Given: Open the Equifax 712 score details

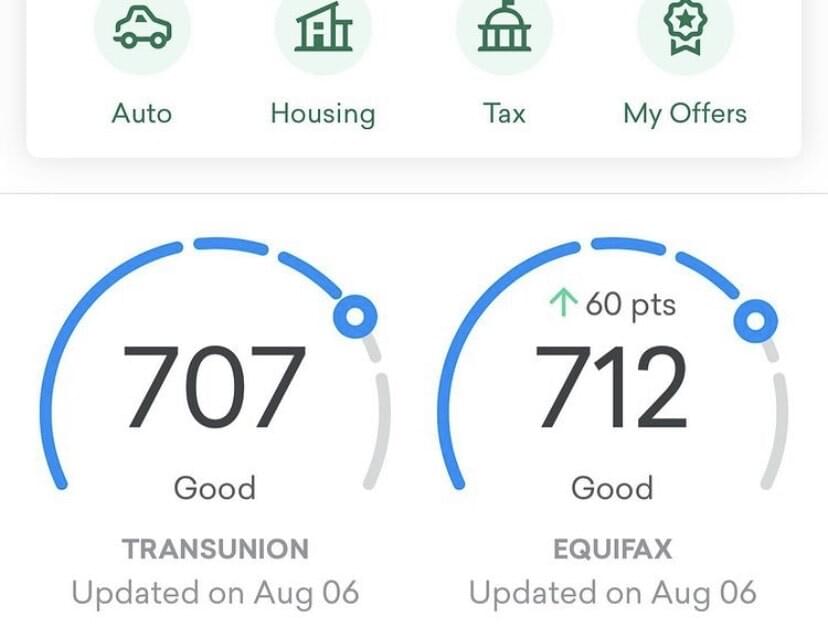Looking at the screenshot, I should [612, 390].
